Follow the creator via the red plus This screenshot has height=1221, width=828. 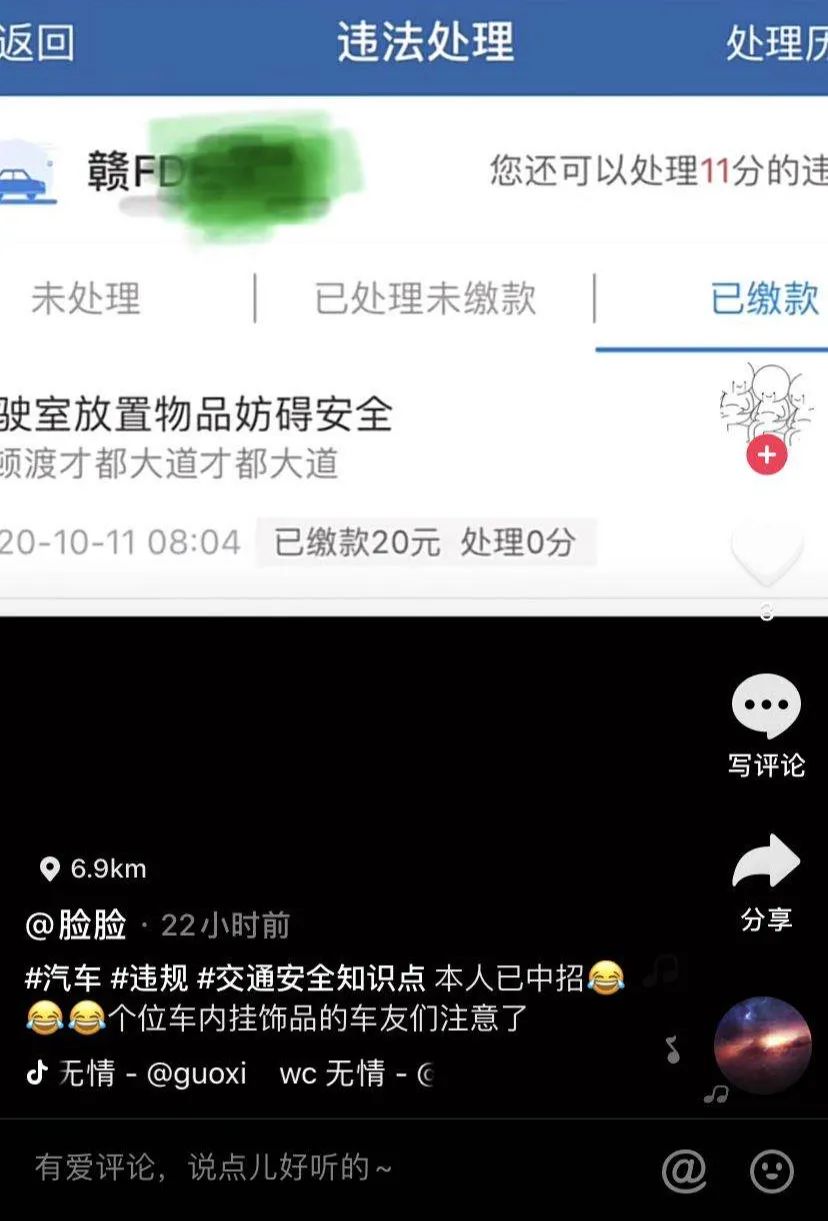(766, 456)
